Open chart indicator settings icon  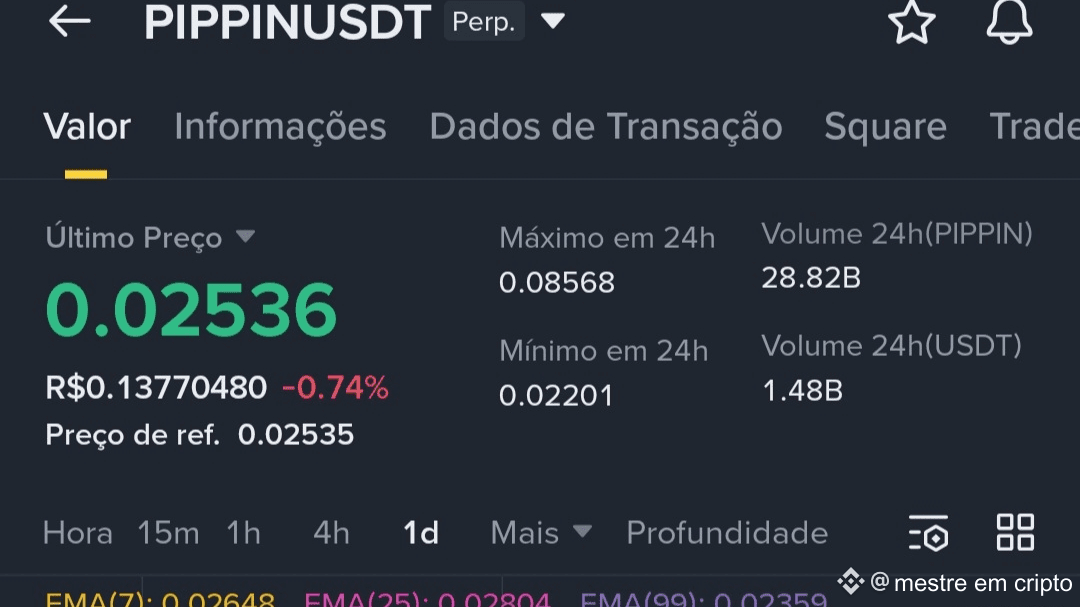coord(928,533)
